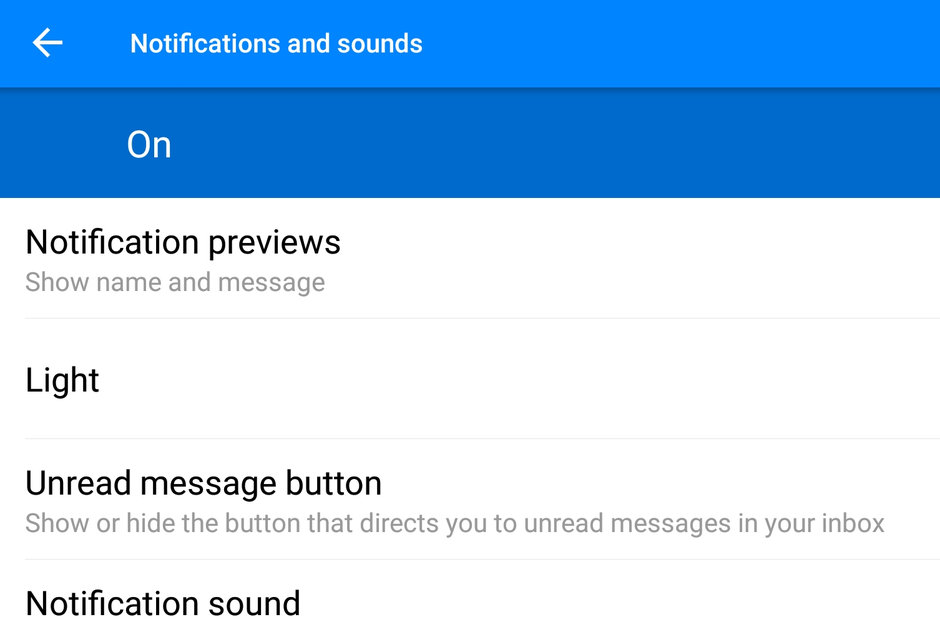Toggle the notifications On bar
The image size is (940, 627).
click(470, 145)
